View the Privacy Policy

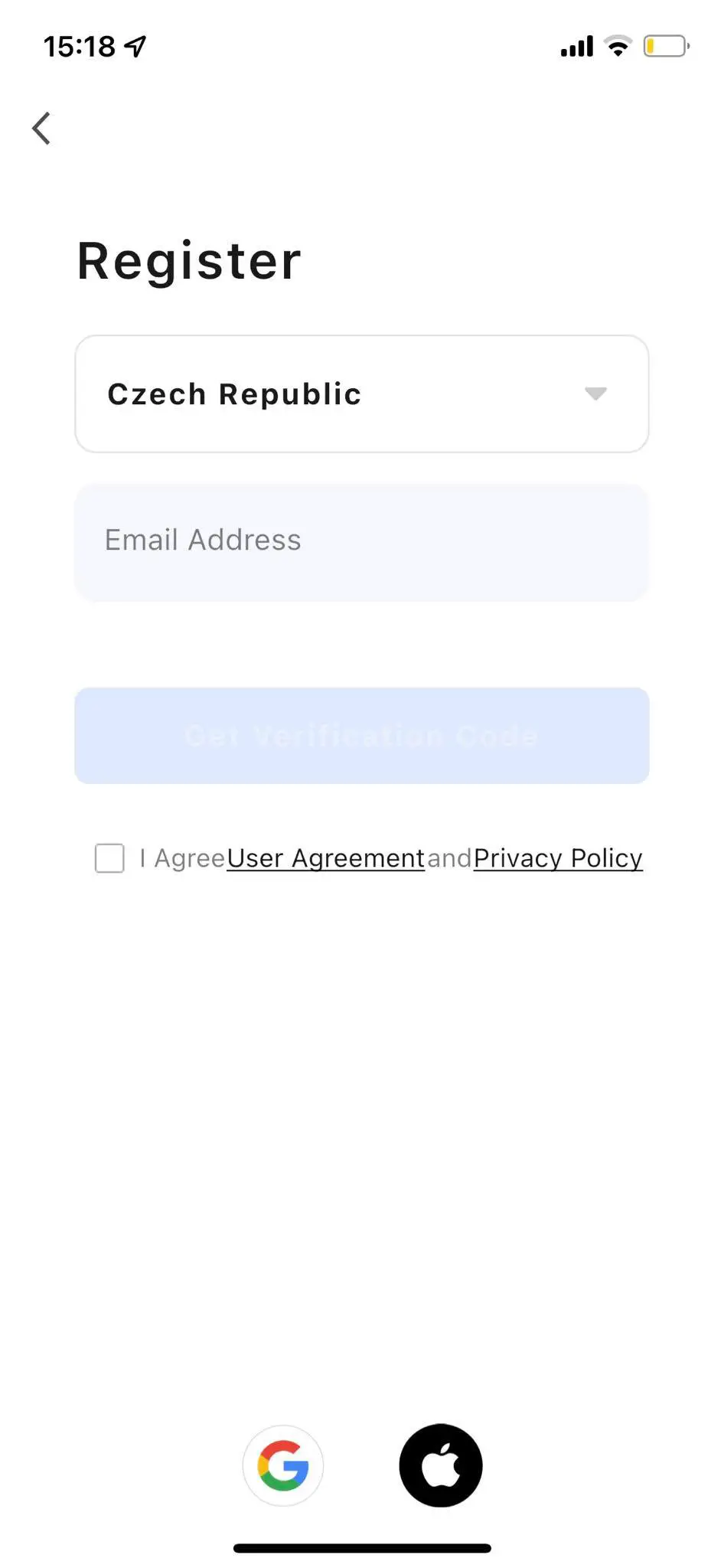[x=558, y=857]
